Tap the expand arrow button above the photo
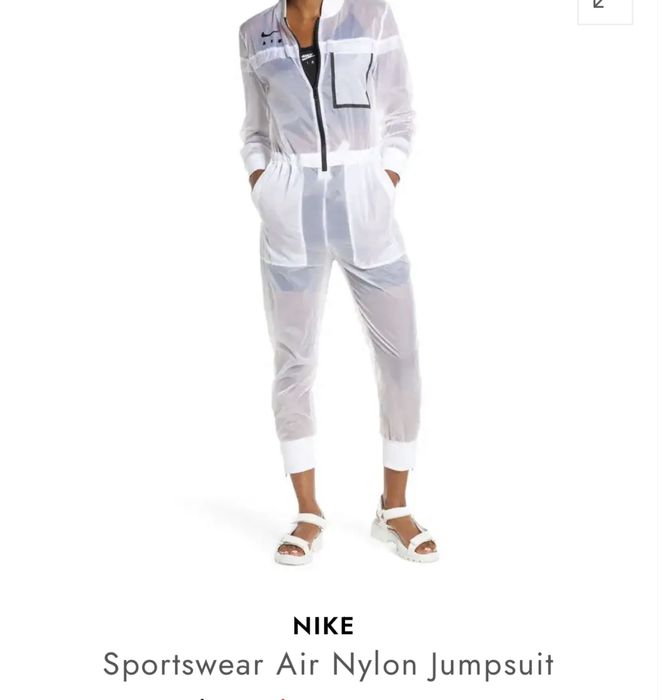Screen dimensions: 658x700 pos(604,5)
